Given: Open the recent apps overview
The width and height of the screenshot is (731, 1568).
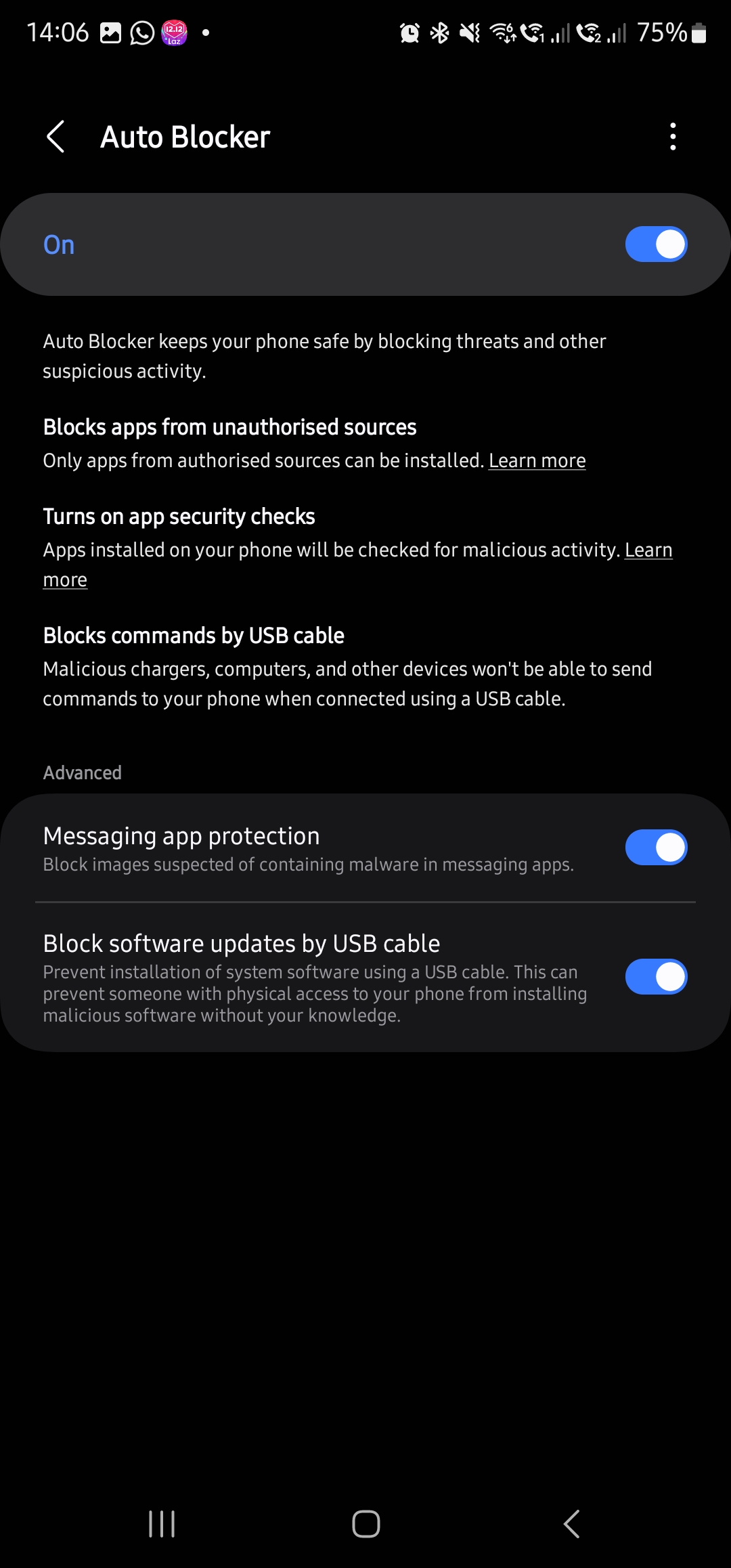Looking at the screenshot, I should tap(161, 1524).
